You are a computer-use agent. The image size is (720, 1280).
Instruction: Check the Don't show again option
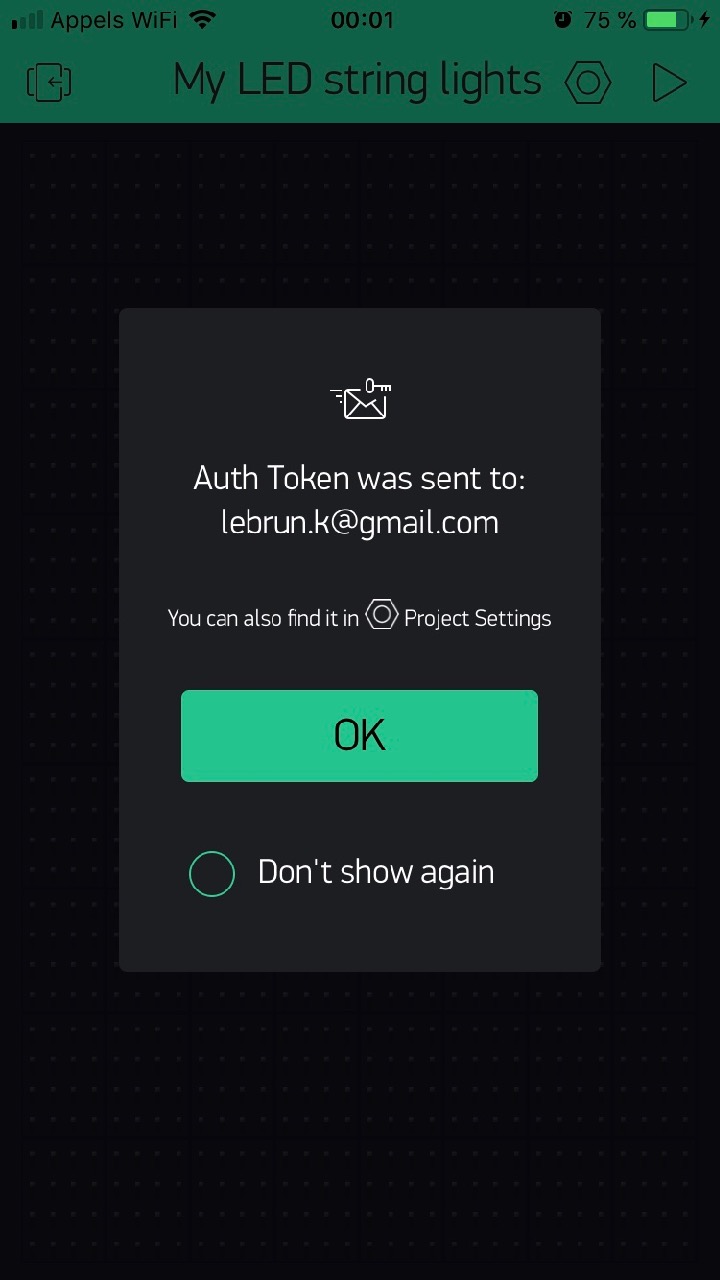[212, 873]
